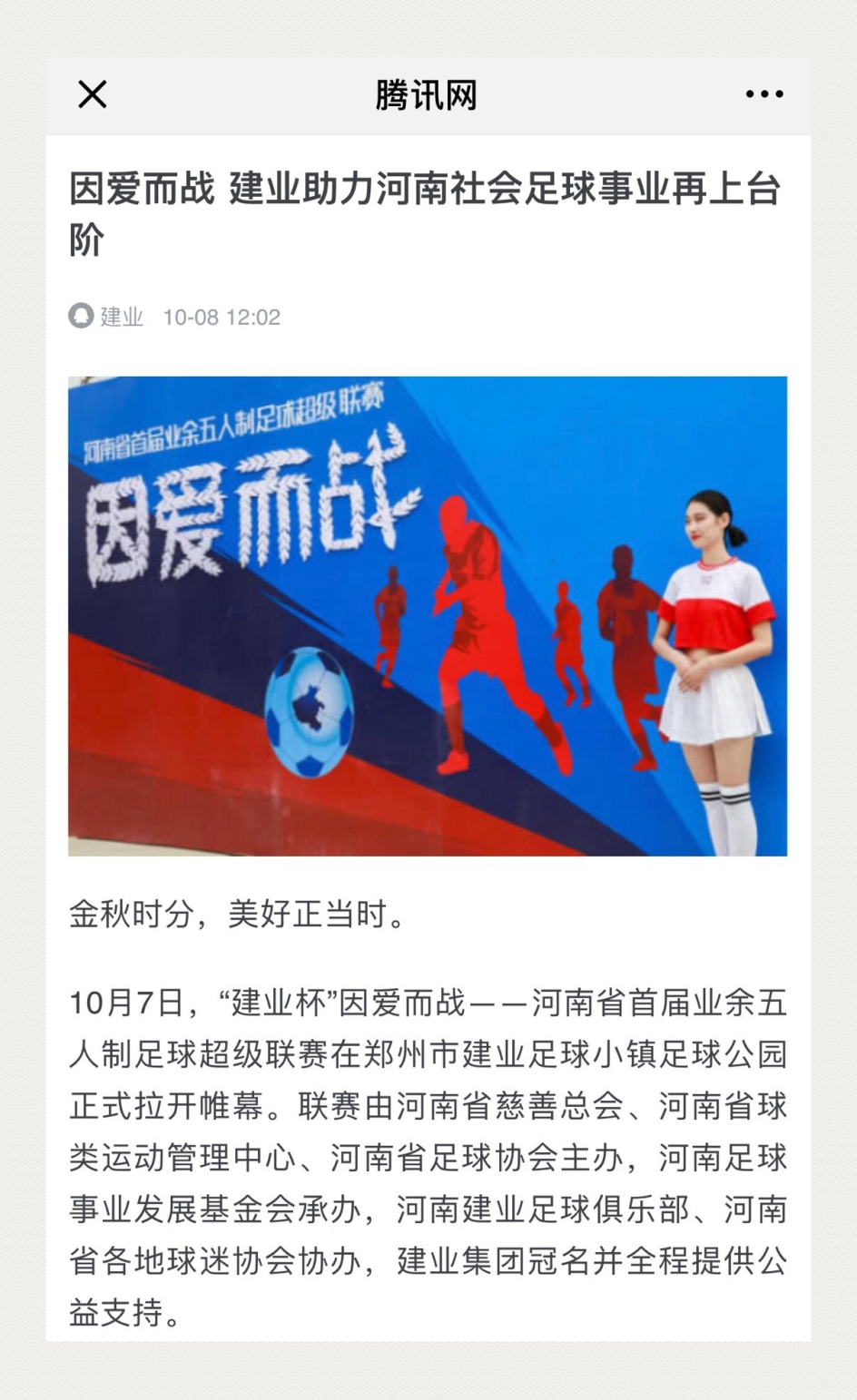Close the 腾讯网 article page

tap(92, 94)
